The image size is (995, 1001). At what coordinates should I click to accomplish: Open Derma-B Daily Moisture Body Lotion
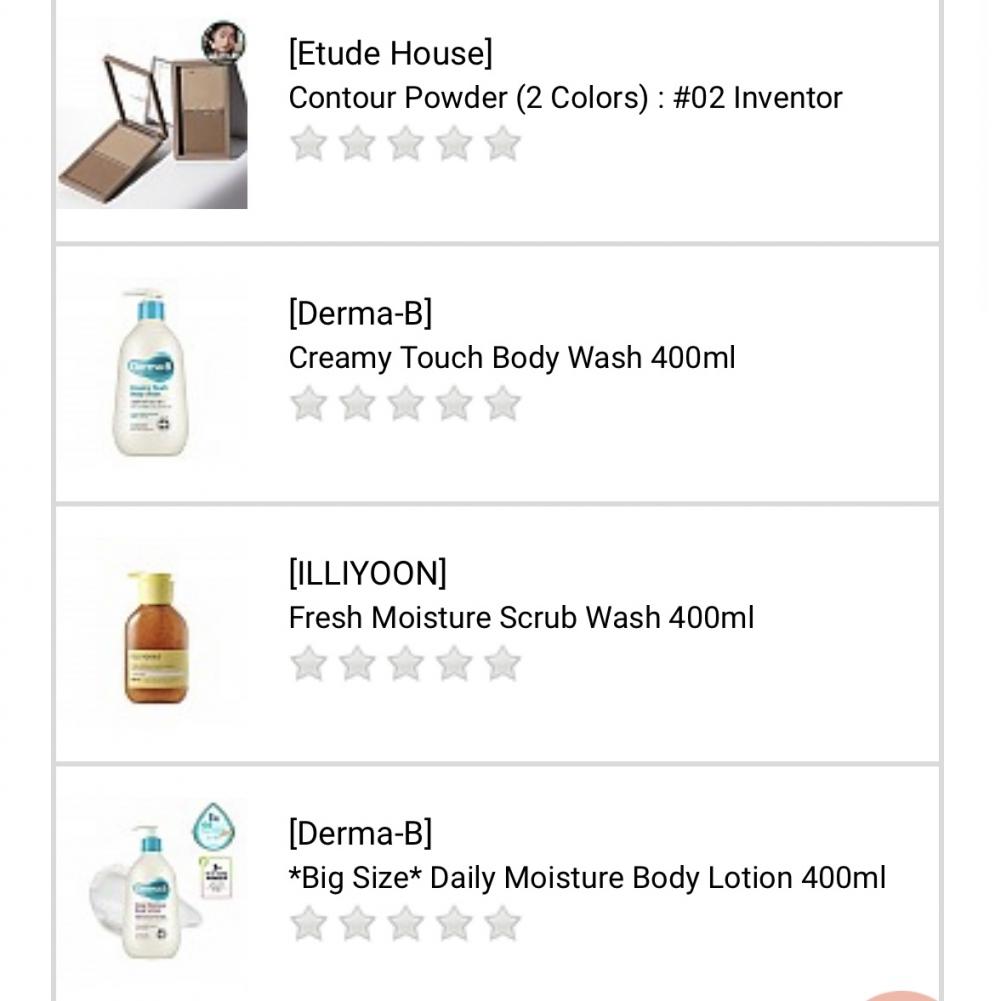tap(586, 878)
